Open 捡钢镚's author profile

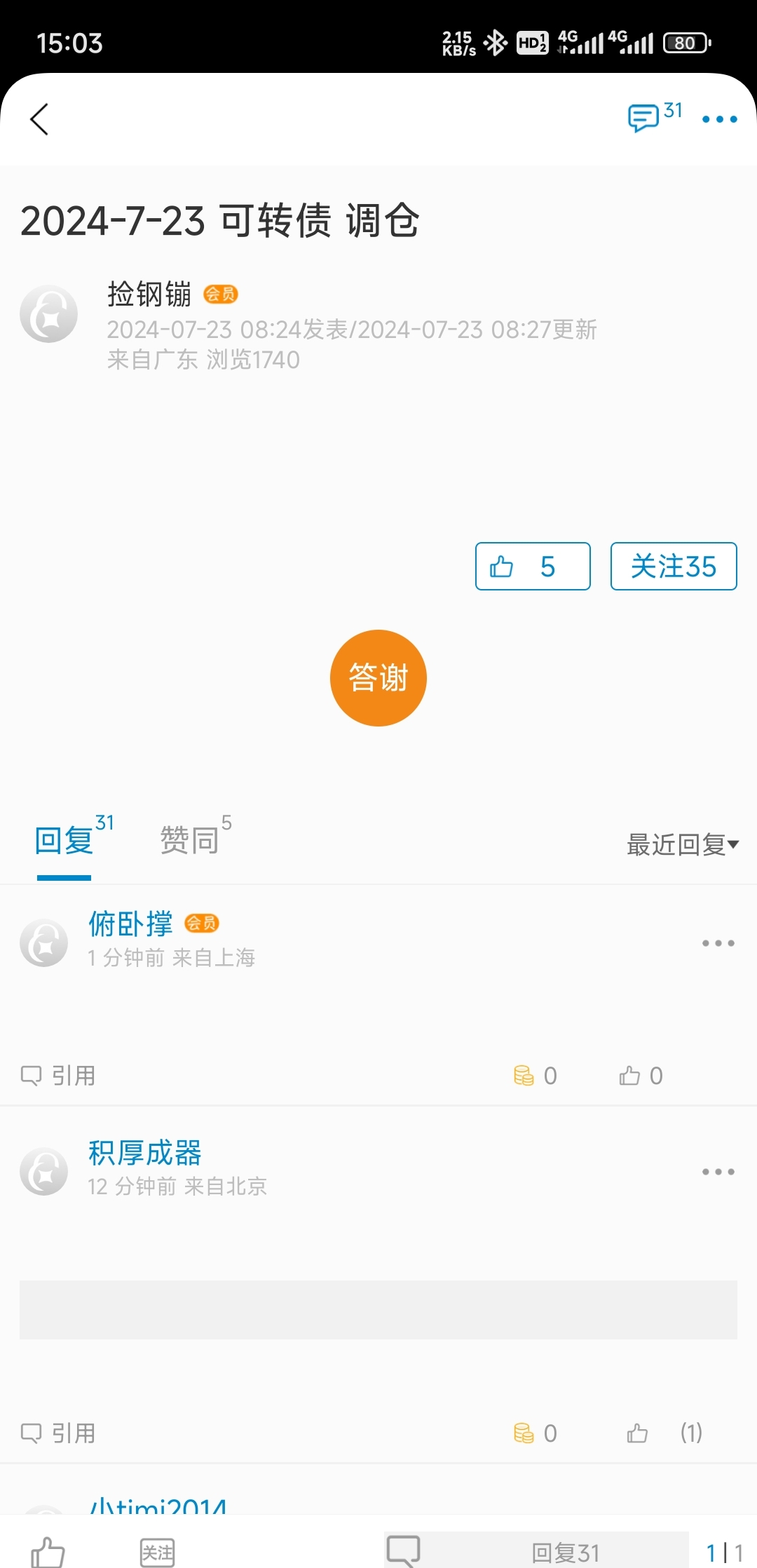coord(149,294)
